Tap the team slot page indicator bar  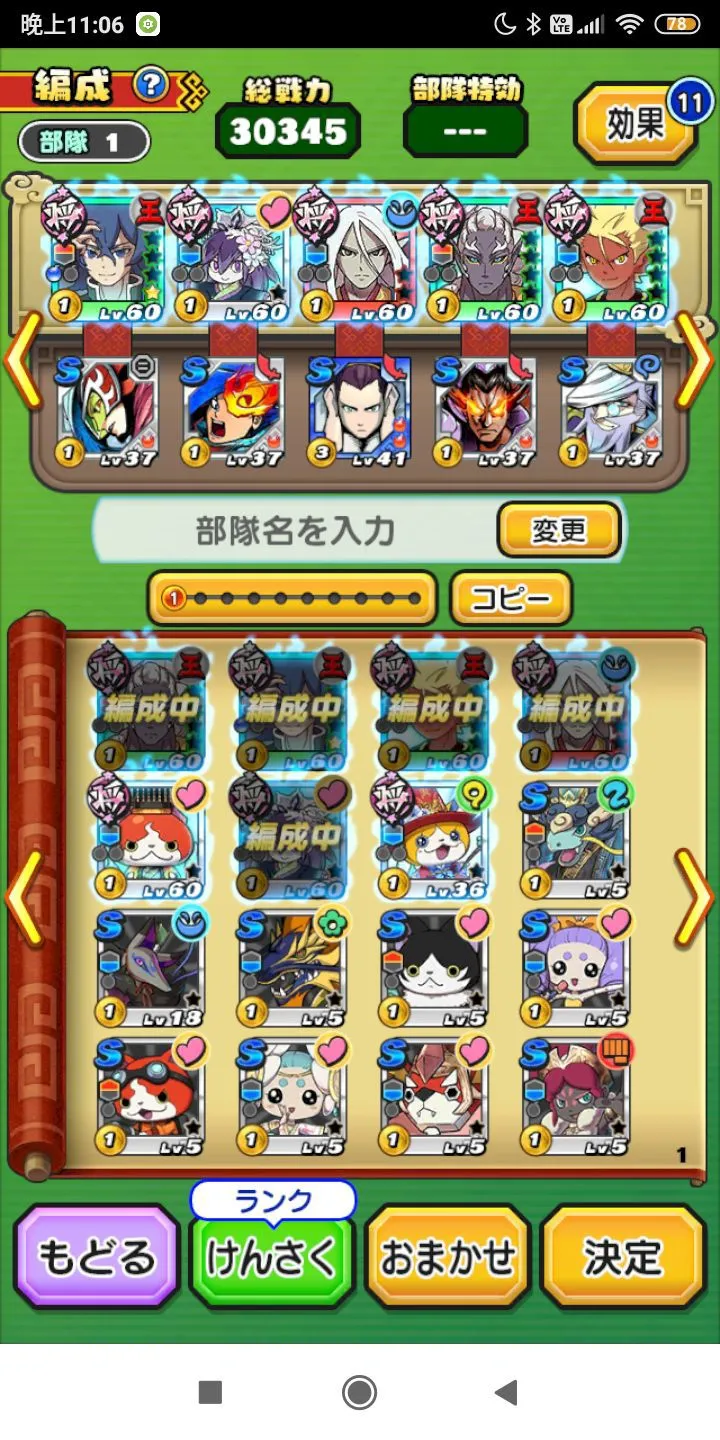click(x=292, y=598)
